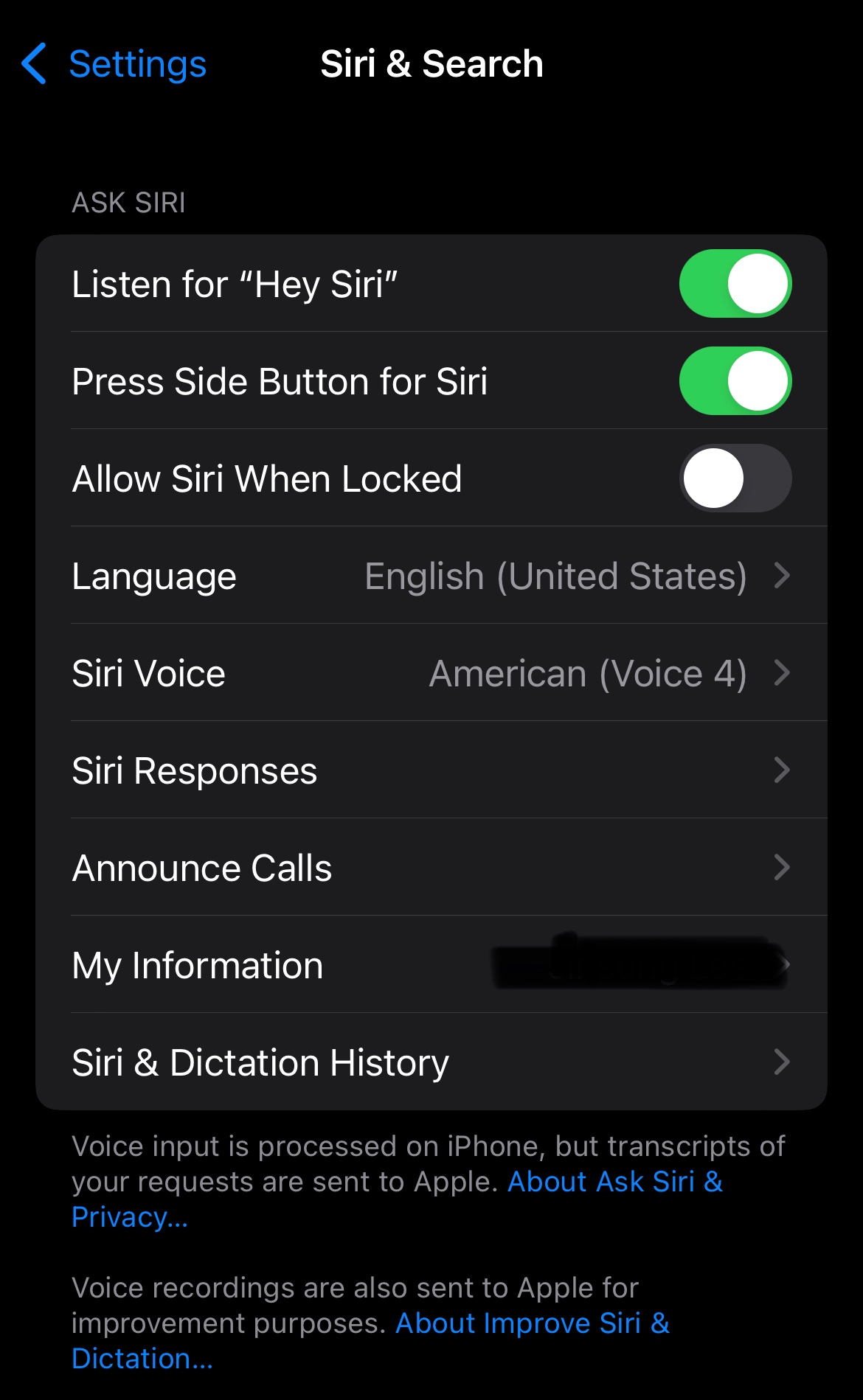
Task: Change the Siri Voice
Action: tap(431, 673)
